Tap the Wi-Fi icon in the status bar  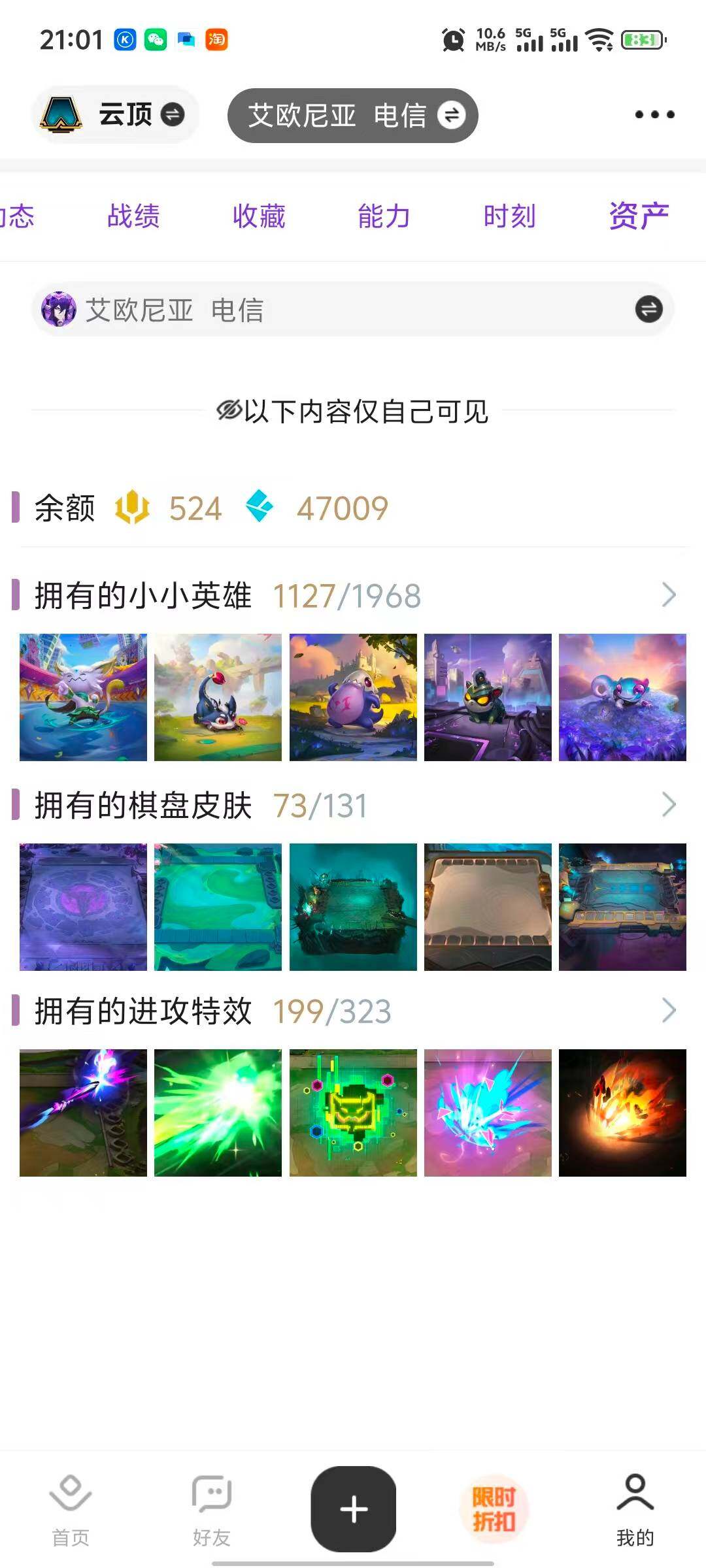(x=599, y=41)
